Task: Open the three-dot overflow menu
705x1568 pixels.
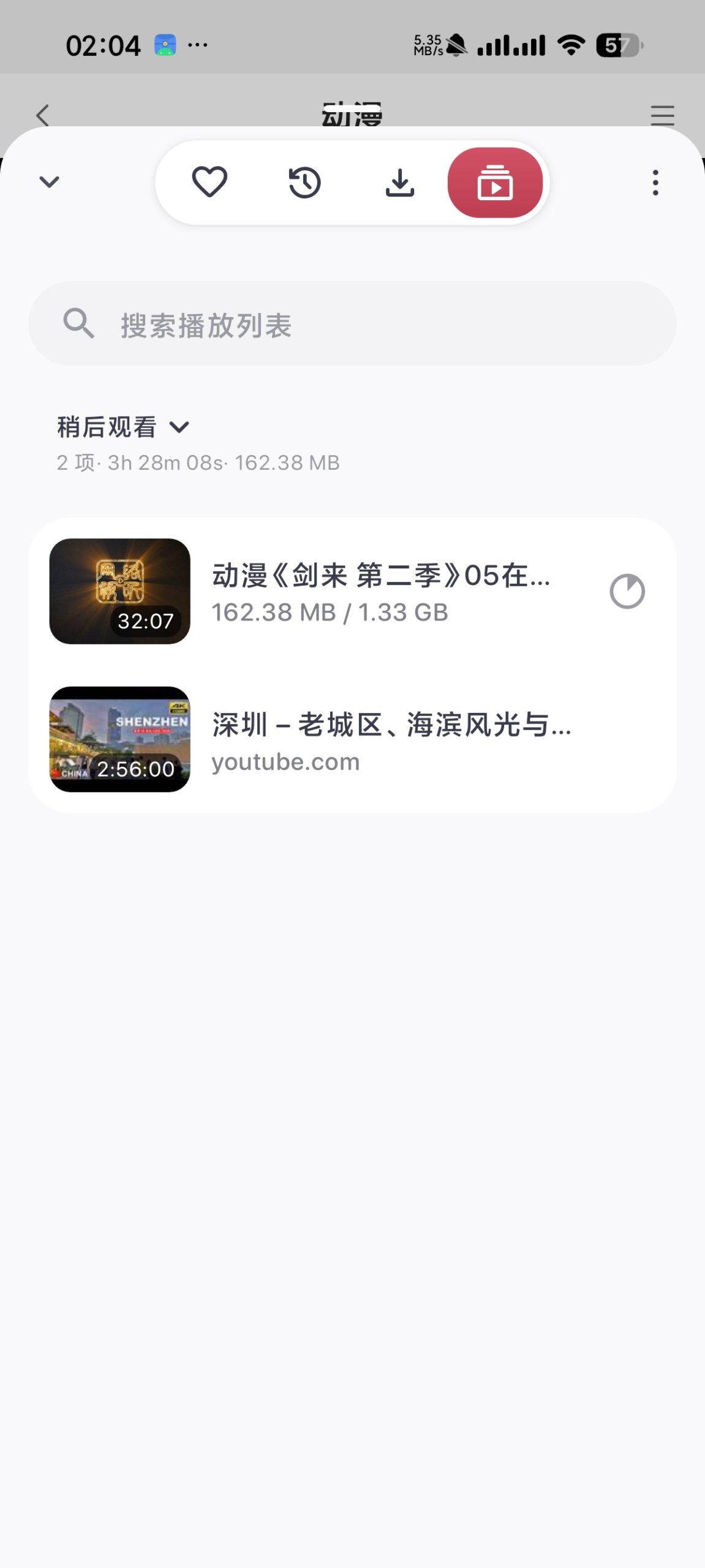Action: point(655,182)
